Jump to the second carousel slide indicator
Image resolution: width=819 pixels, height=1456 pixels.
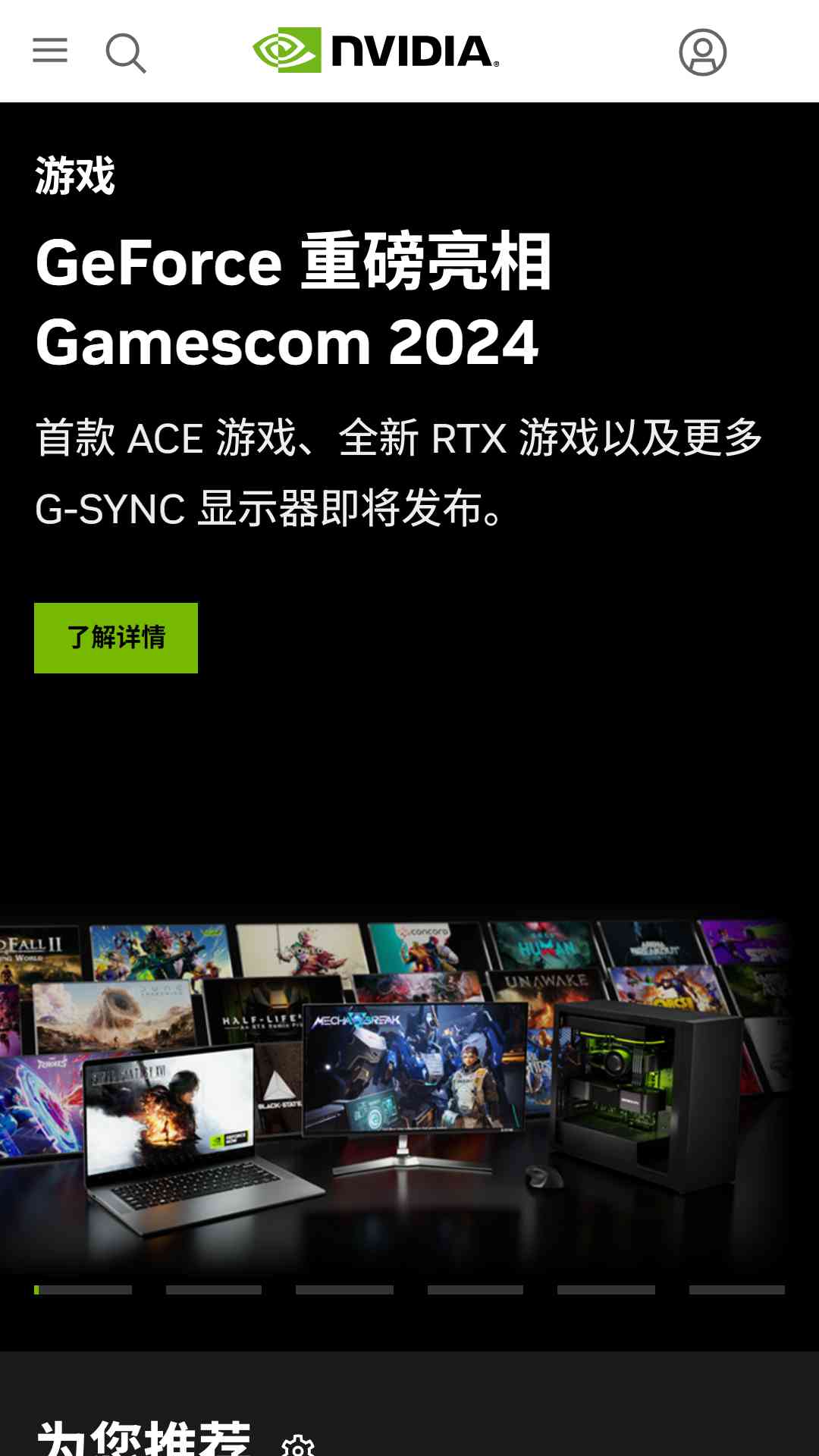click(214, 1290)
